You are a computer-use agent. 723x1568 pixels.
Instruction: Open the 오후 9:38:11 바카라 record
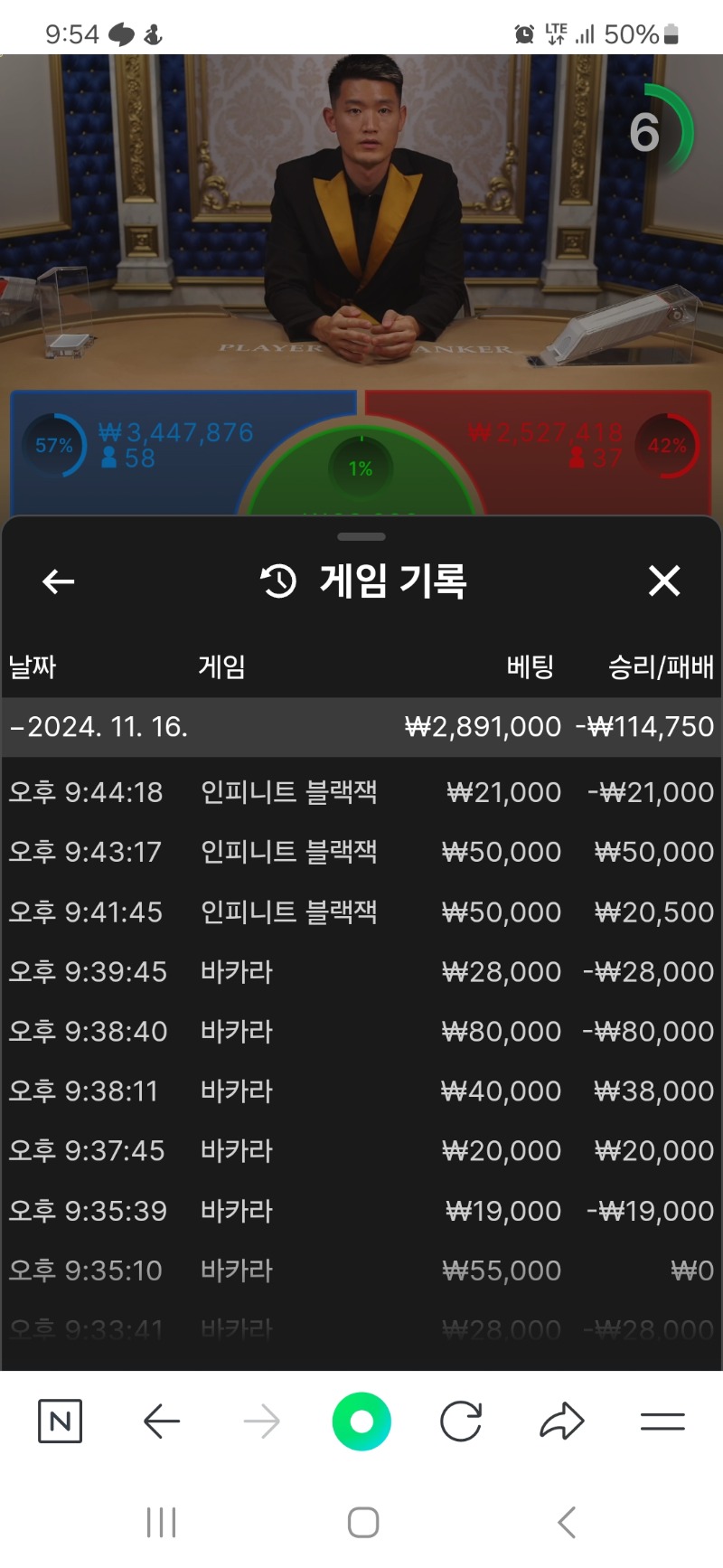point(361,1091)
